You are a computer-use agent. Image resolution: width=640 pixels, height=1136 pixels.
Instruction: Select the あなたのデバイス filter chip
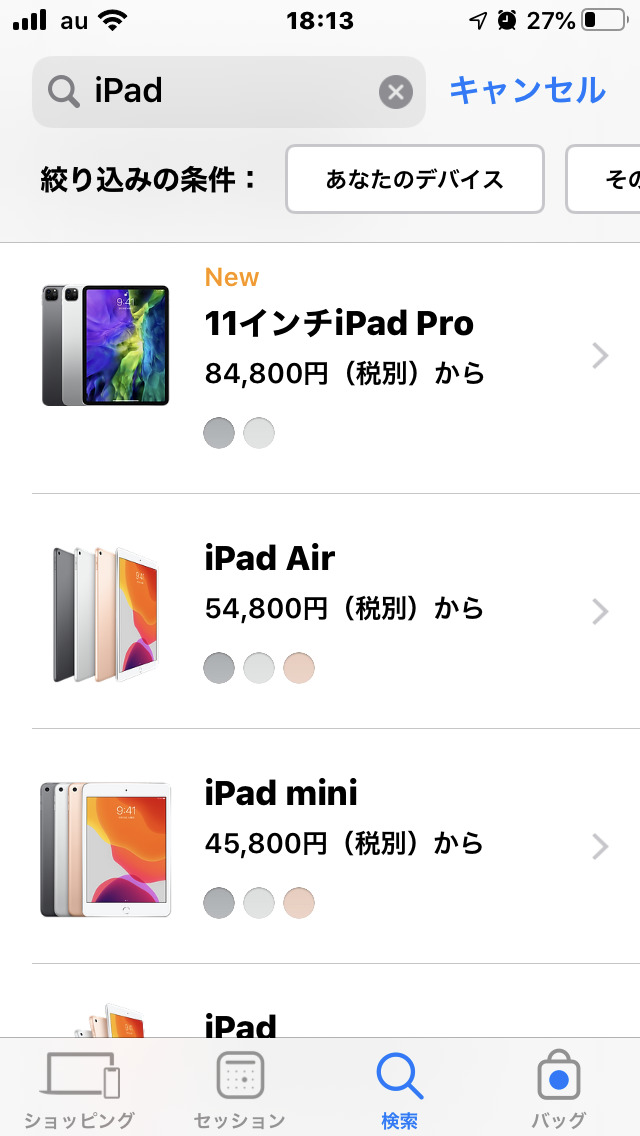415,179
